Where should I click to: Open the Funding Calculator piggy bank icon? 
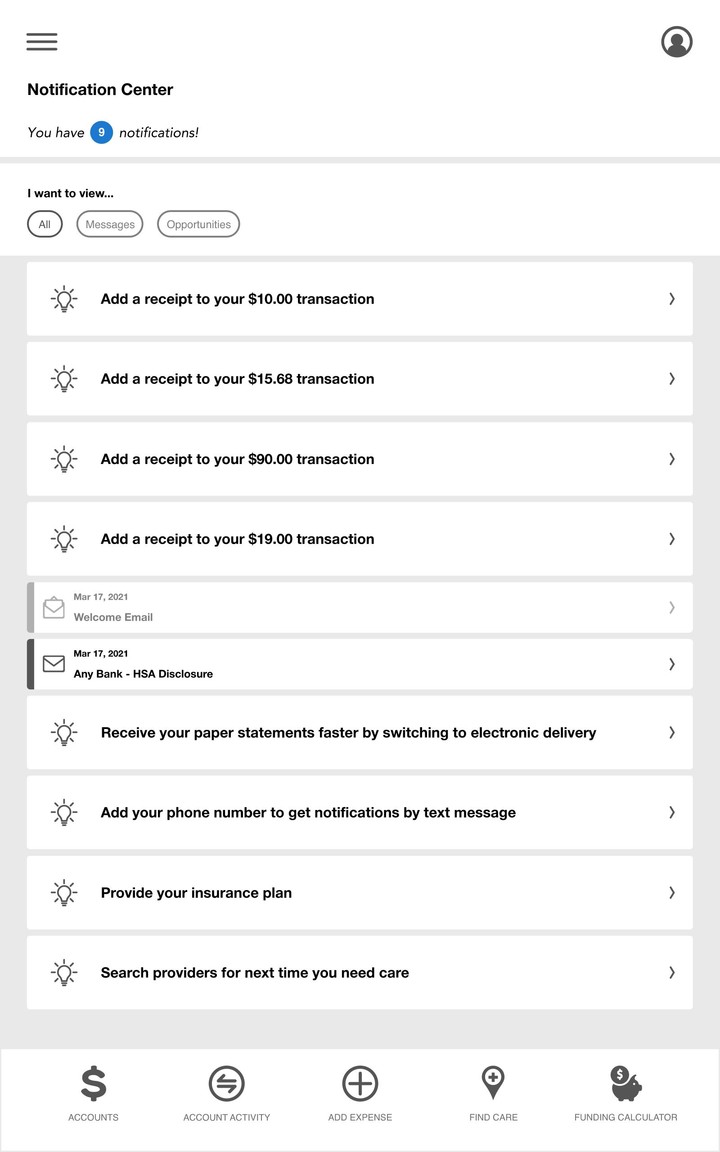click(x=626, y=1083)
